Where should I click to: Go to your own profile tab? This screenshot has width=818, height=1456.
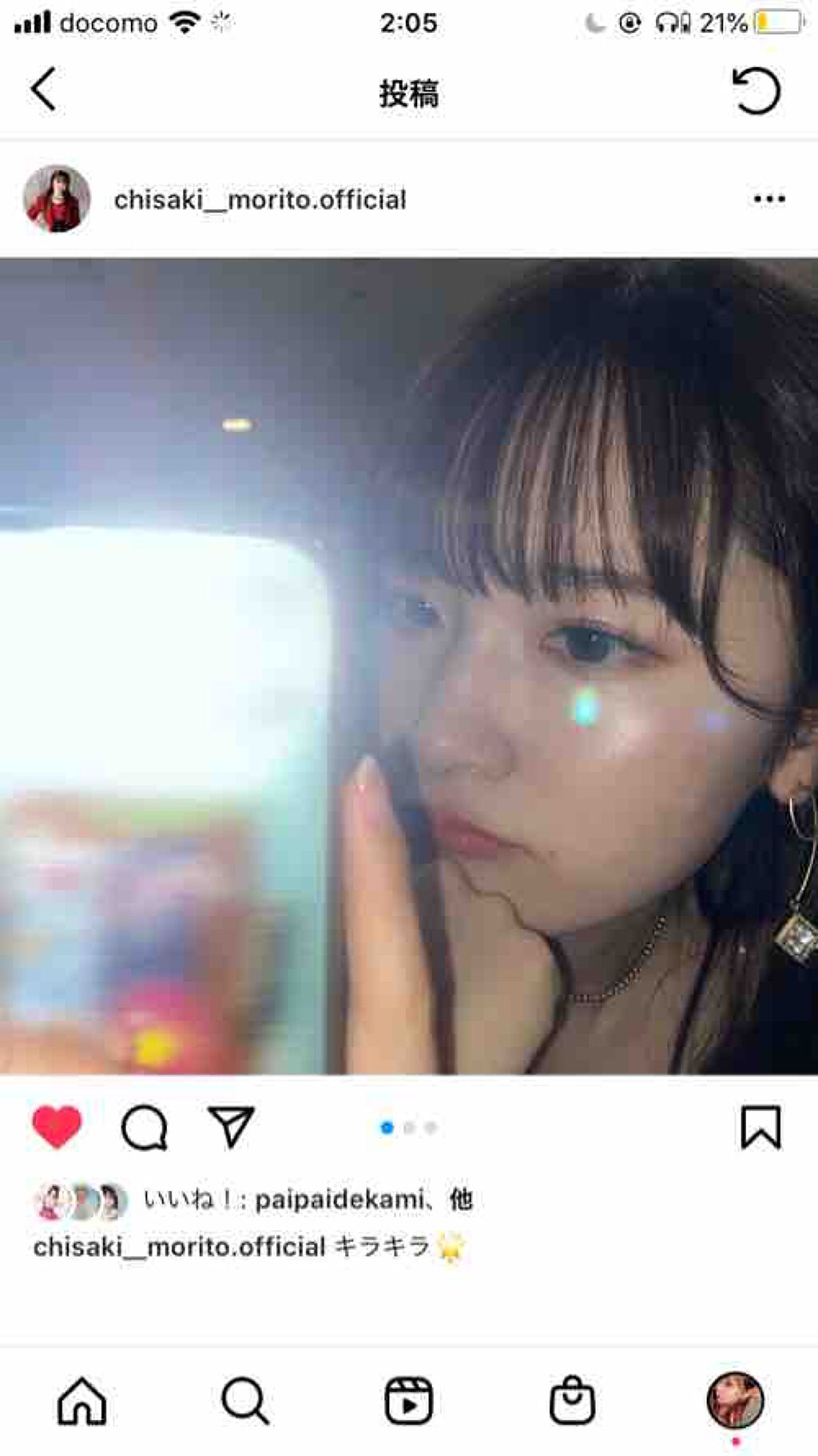click(735, 1400)
